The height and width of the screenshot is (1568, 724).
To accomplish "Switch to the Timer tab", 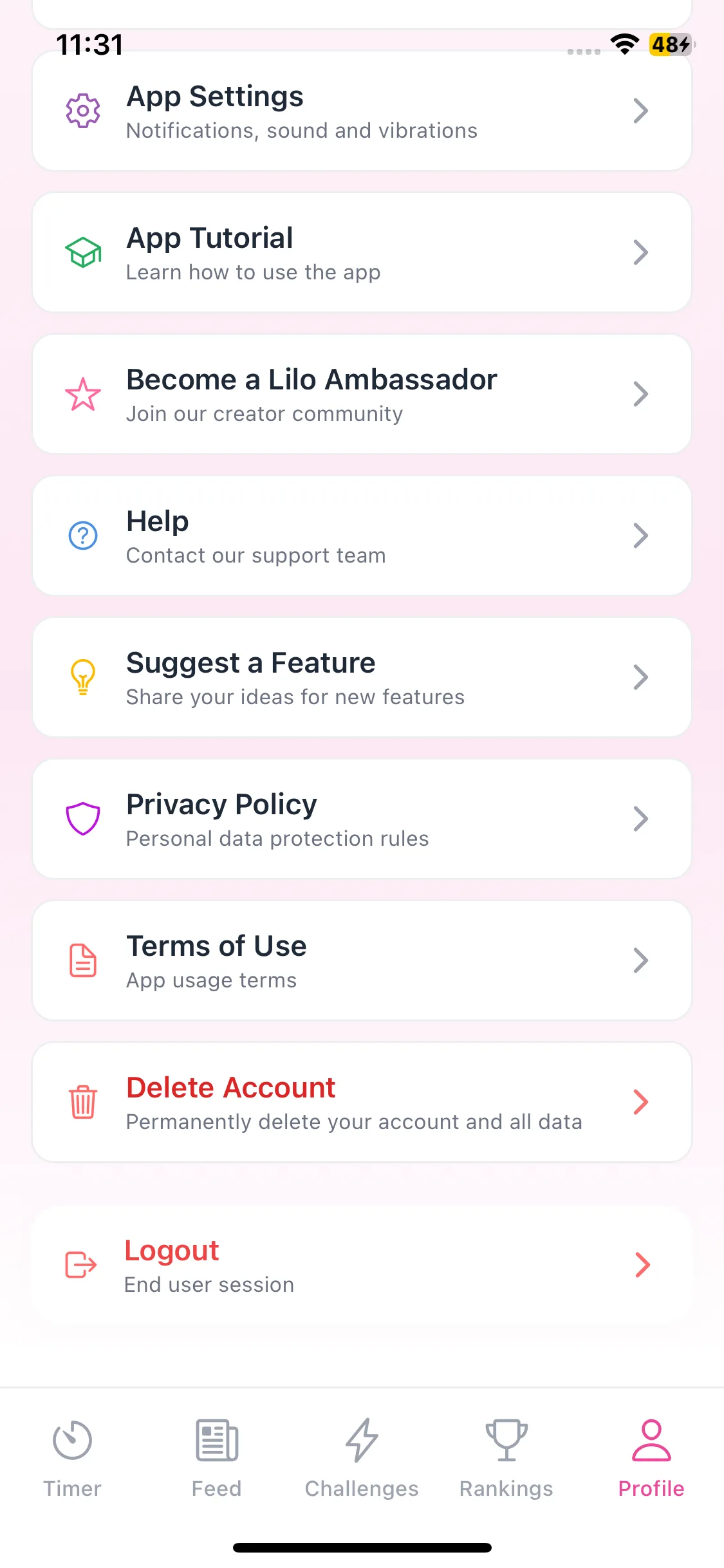I will (x=72, y=1458).
